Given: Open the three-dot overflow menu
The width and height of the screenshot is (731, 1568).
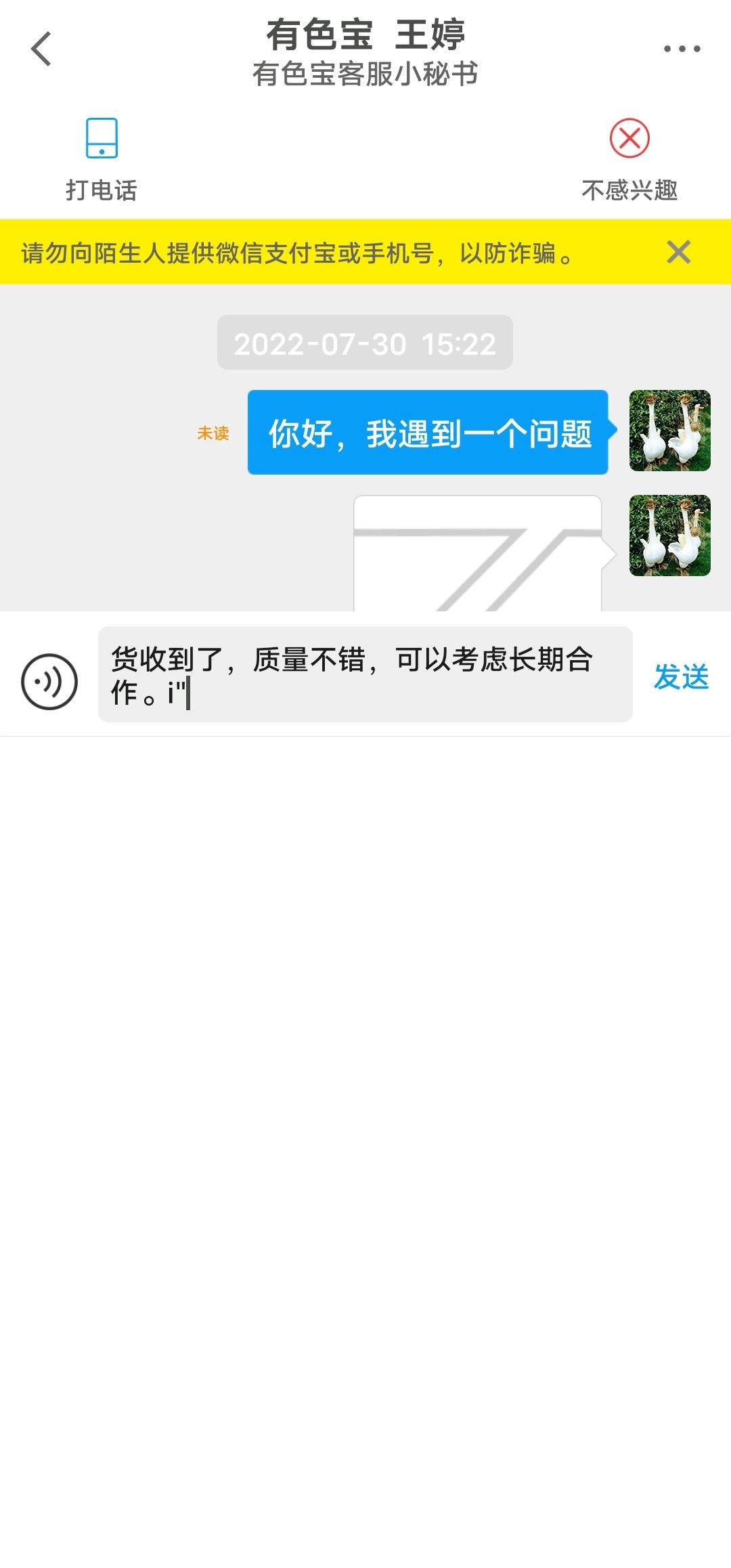Looking at the screenshot, I should coord(682,49).
